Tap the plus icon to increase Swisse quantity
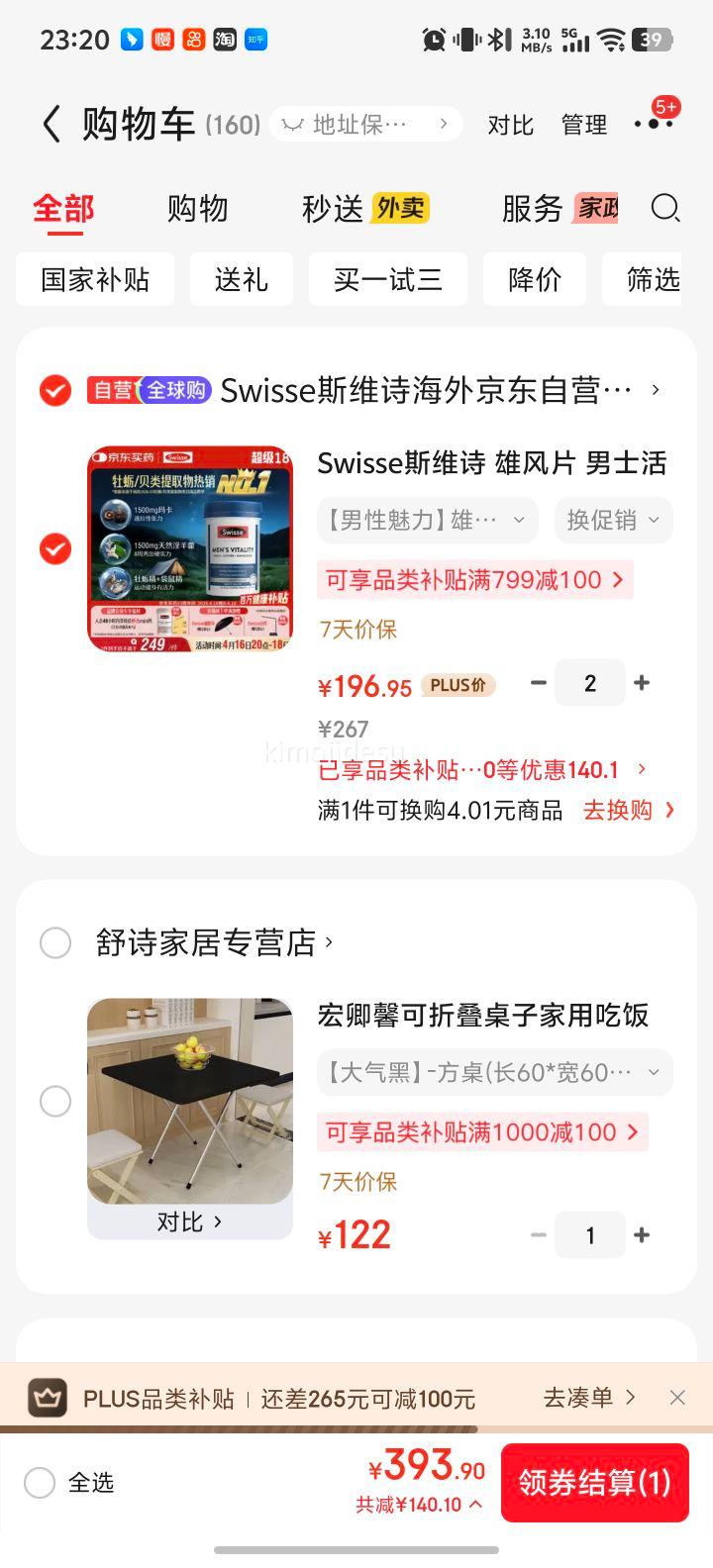Viewport: 713px width, 1568px height. point(642,683)
